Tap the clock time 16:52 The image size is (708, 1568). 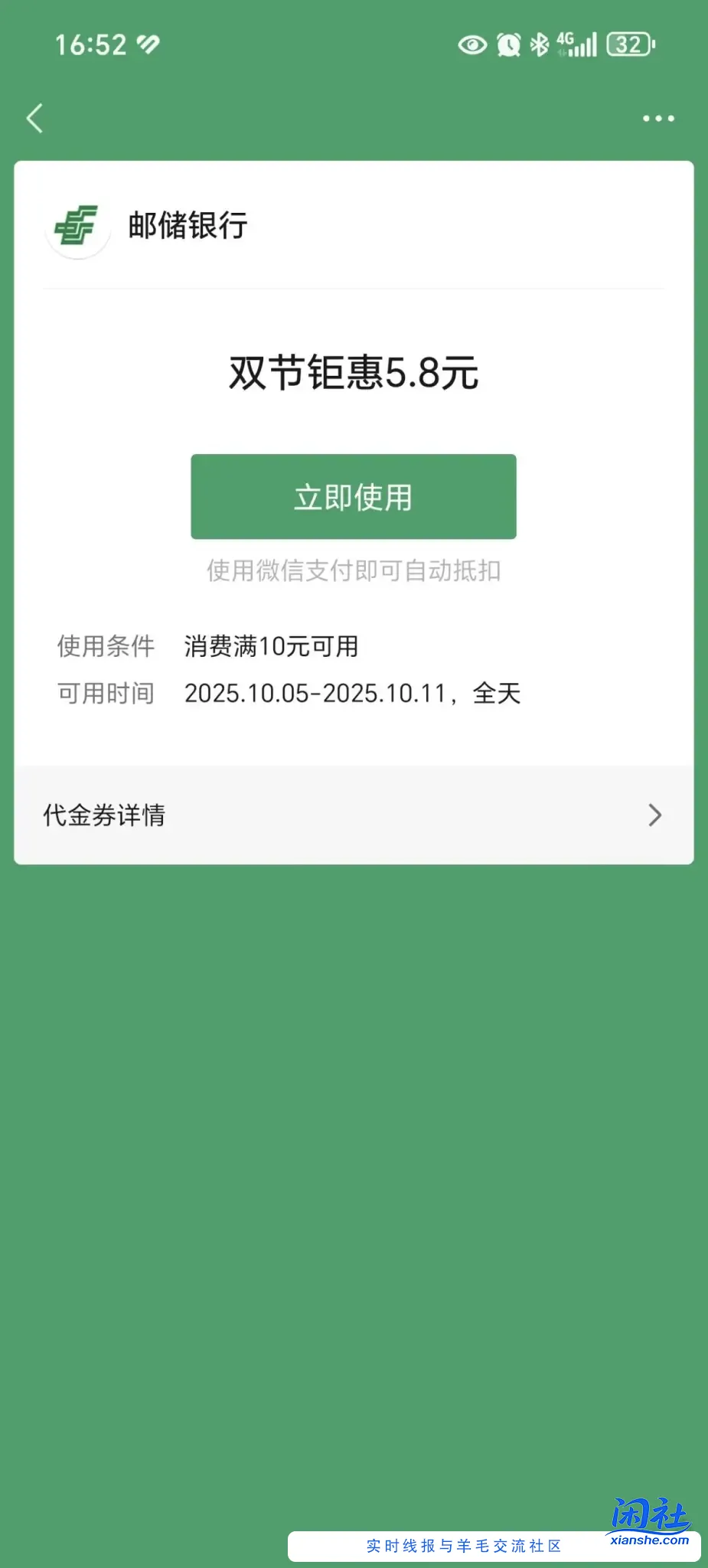[91, 44]
